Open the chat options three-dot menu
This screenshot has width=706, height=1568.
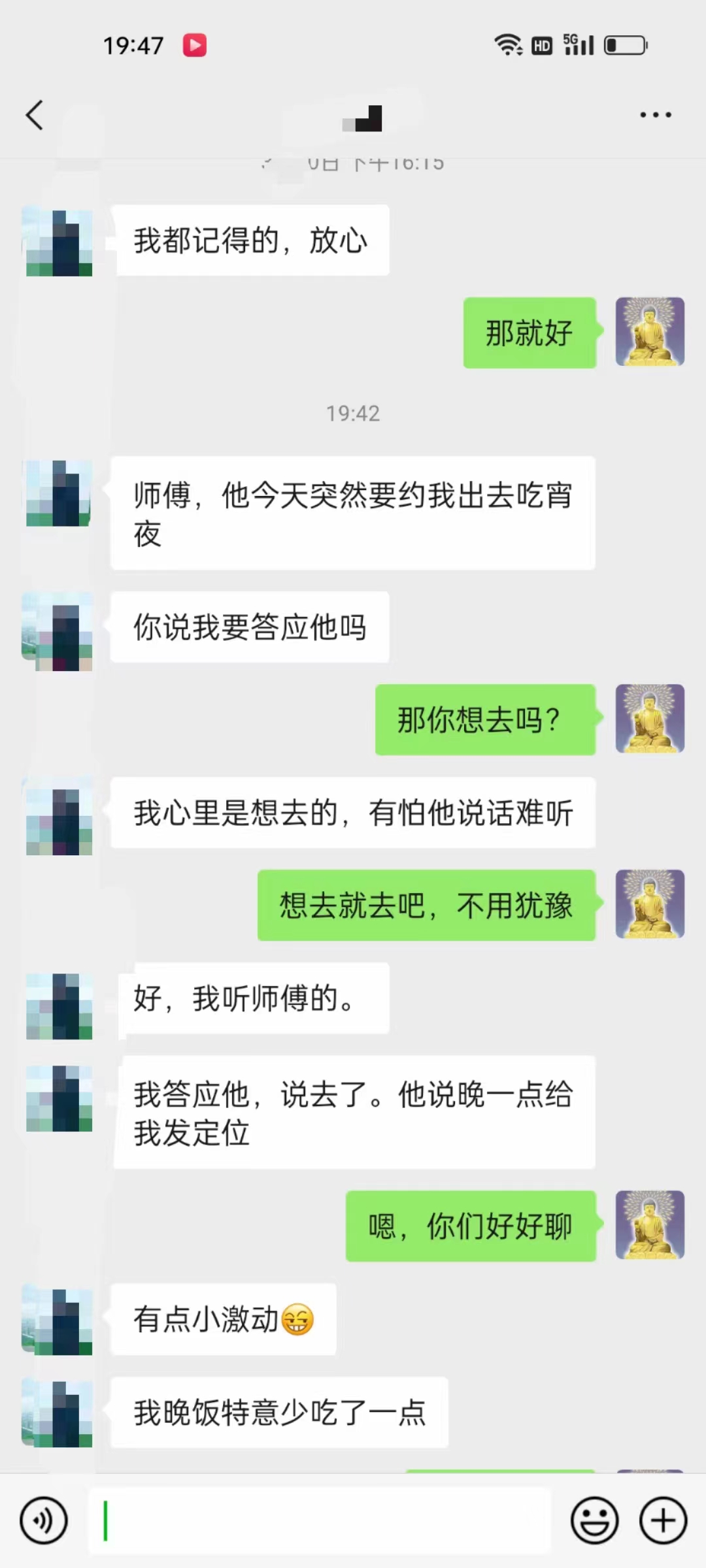[655, 115]
